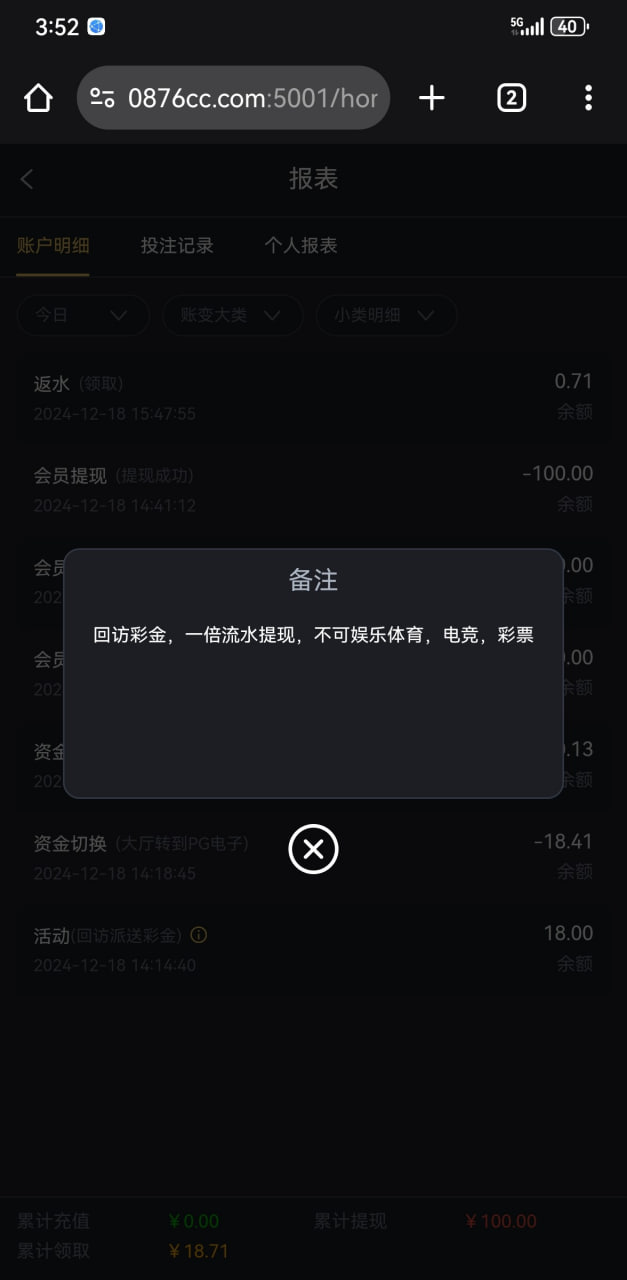Open a new browser tab
This screenshot has height=1280, width=627.
click(x=431, y=97)
